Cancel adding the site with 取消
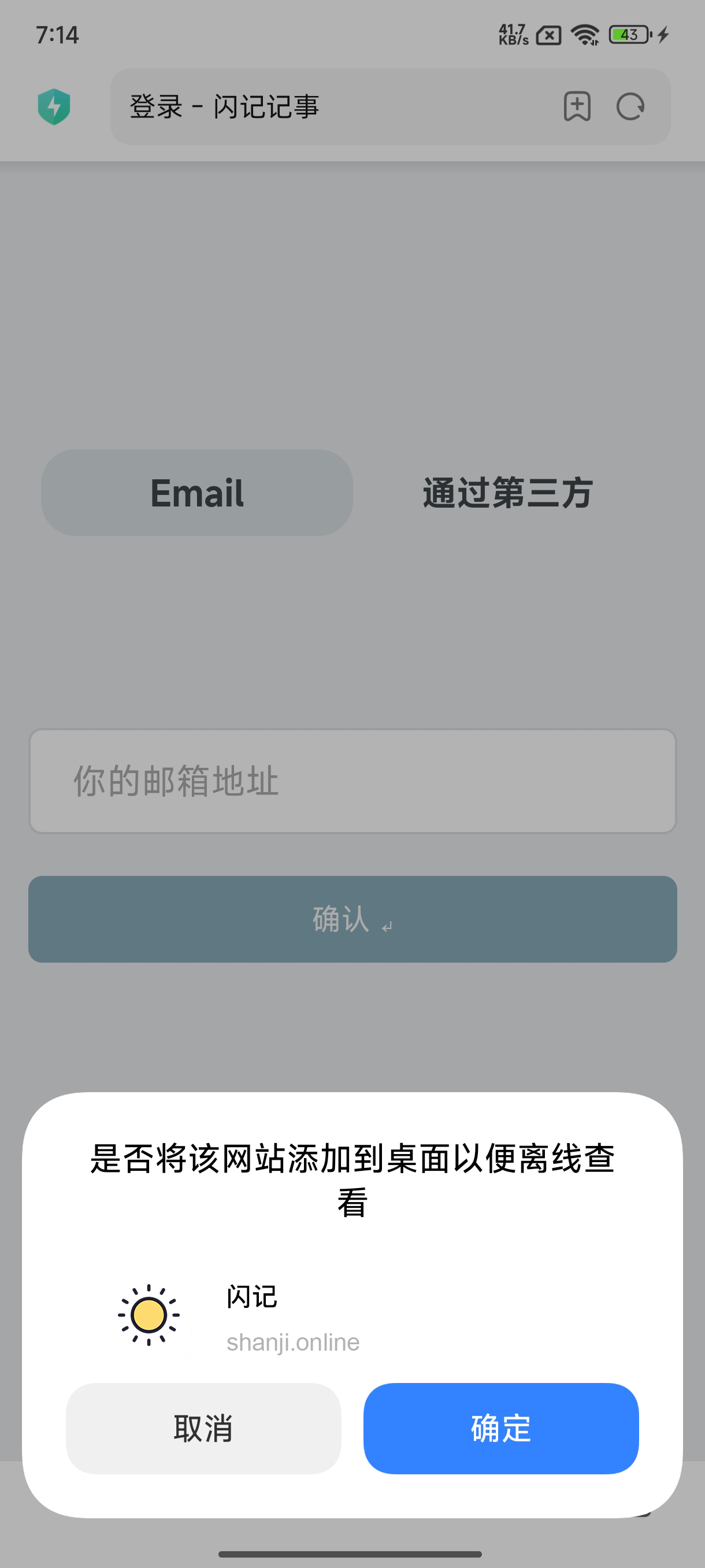This screenshot has height=1568, width=705. click(203, 1428)
